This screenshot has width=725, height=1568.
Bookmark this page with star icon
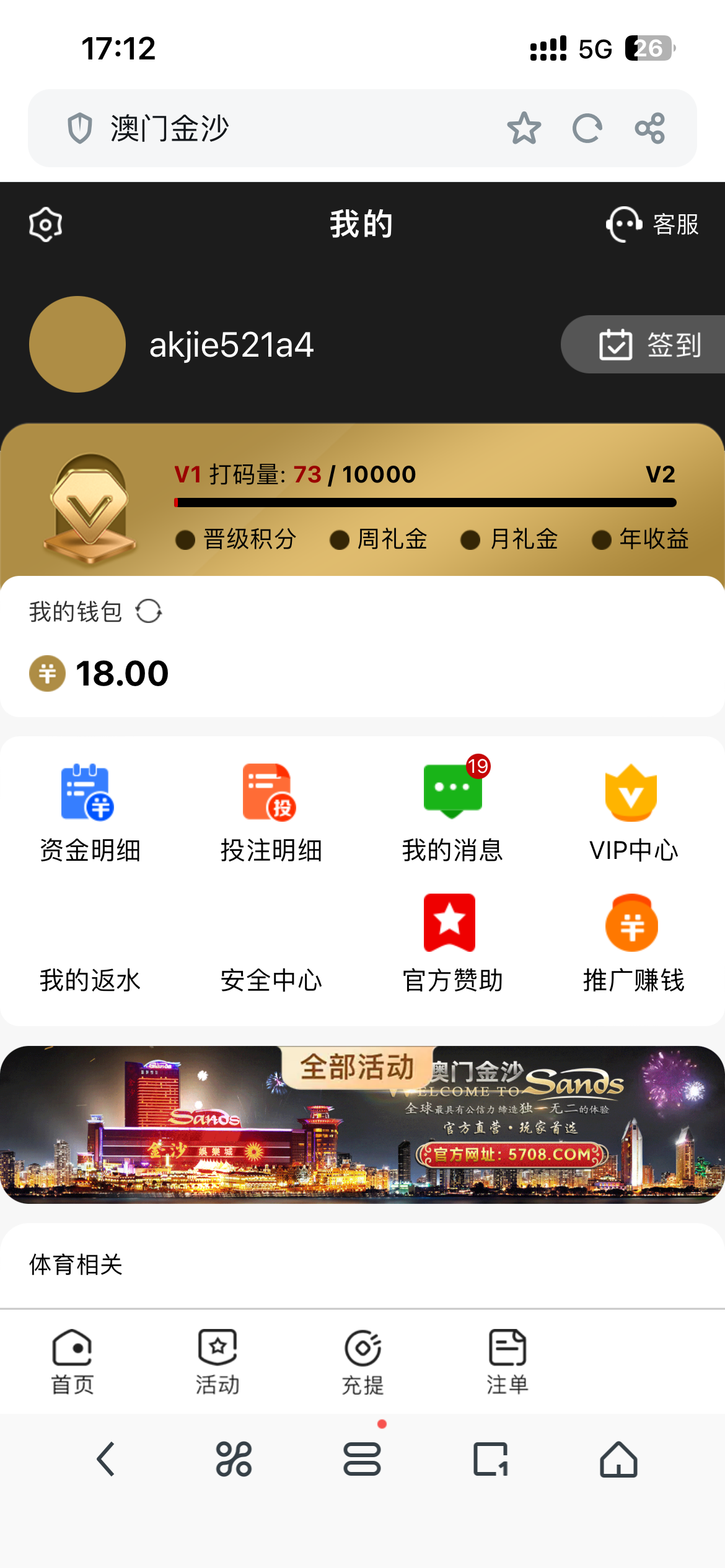[x=524, y=128]
